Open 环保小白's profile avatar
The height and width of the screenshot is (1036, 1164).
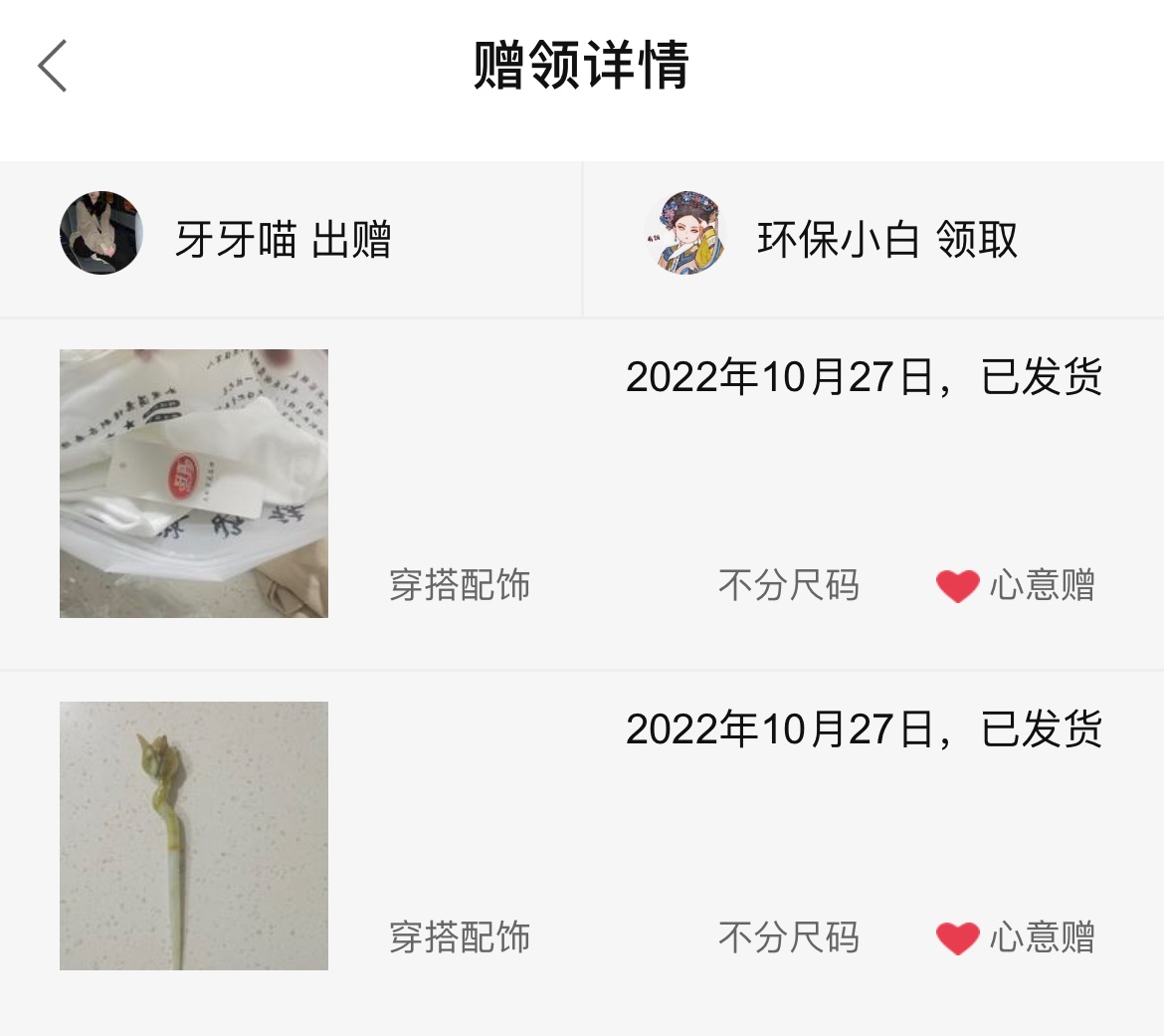click(685, 234)
